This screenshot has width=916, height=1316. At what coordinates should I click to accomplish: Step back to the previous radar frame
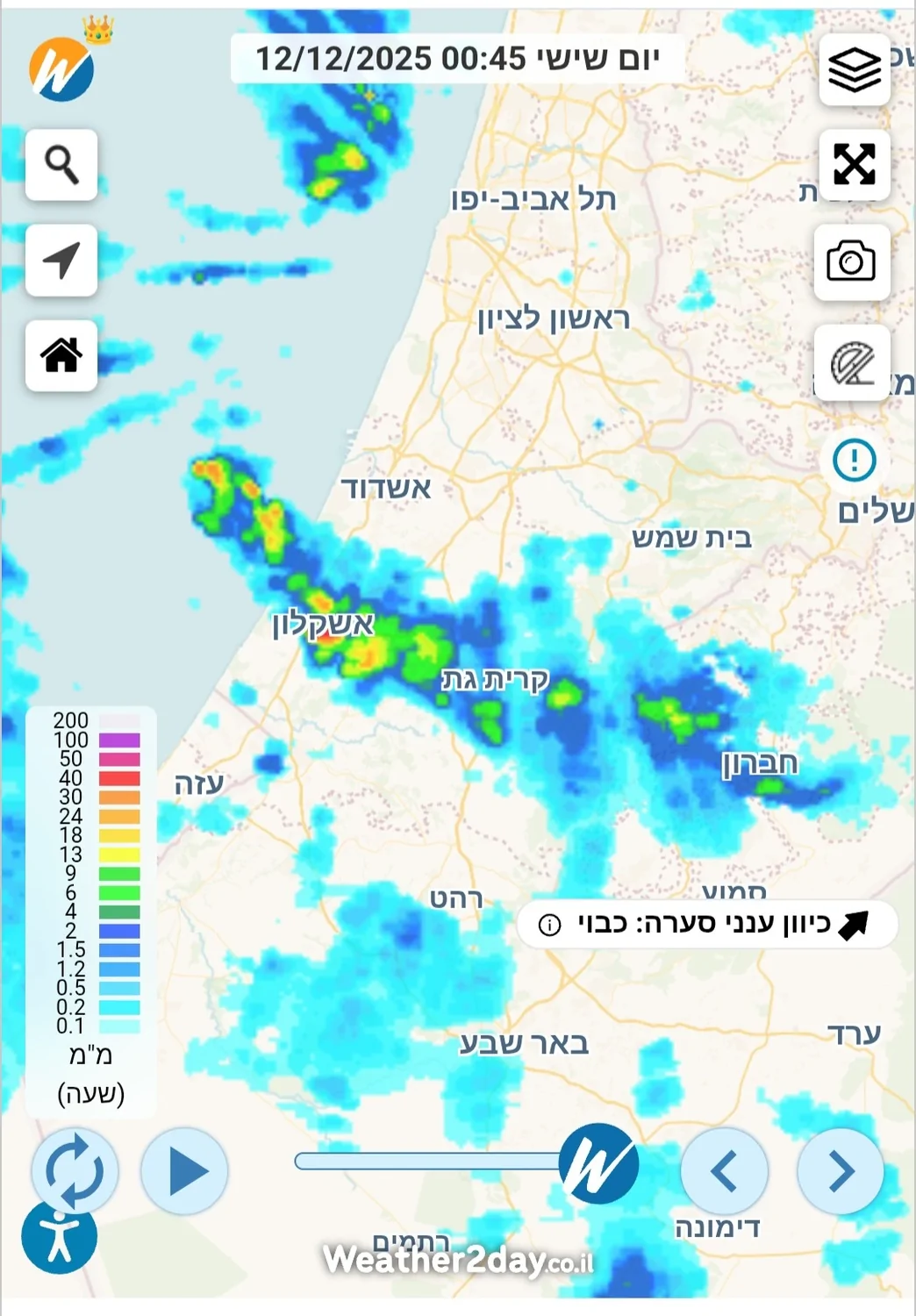pos(724,1171)
